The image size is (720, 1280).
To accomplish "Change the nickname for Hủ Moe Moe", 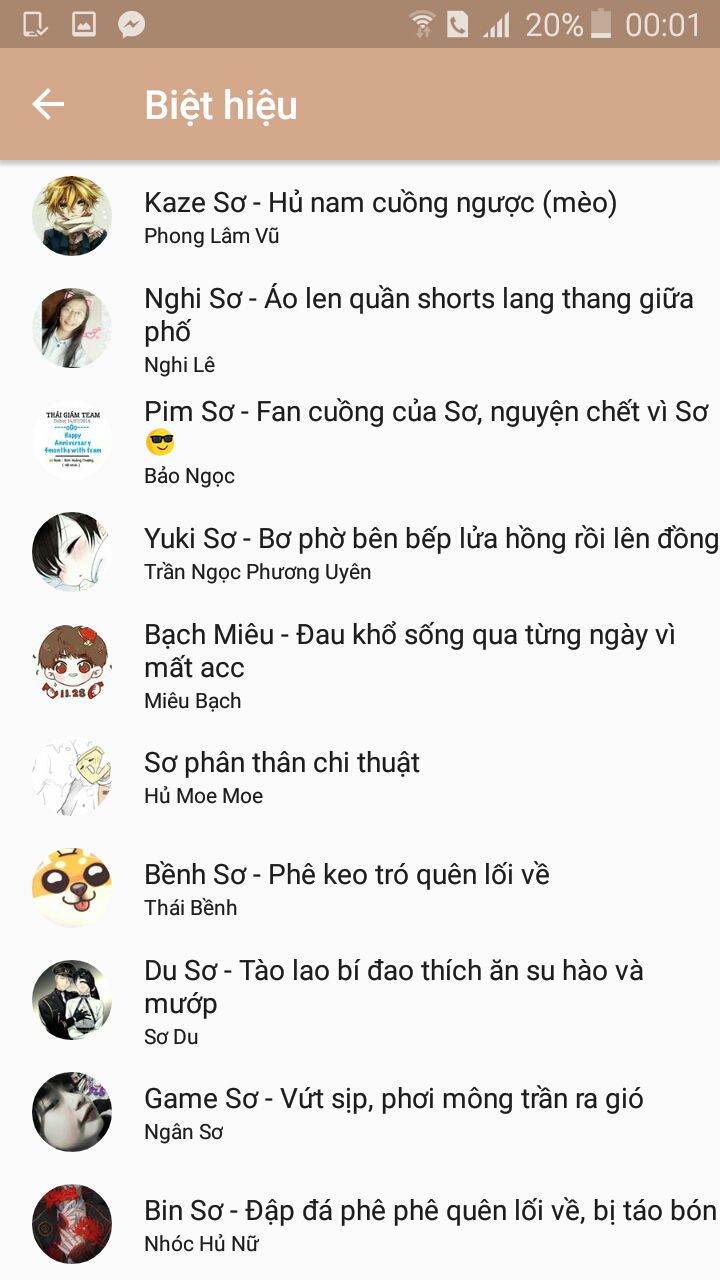I will (x=380, y=778).
